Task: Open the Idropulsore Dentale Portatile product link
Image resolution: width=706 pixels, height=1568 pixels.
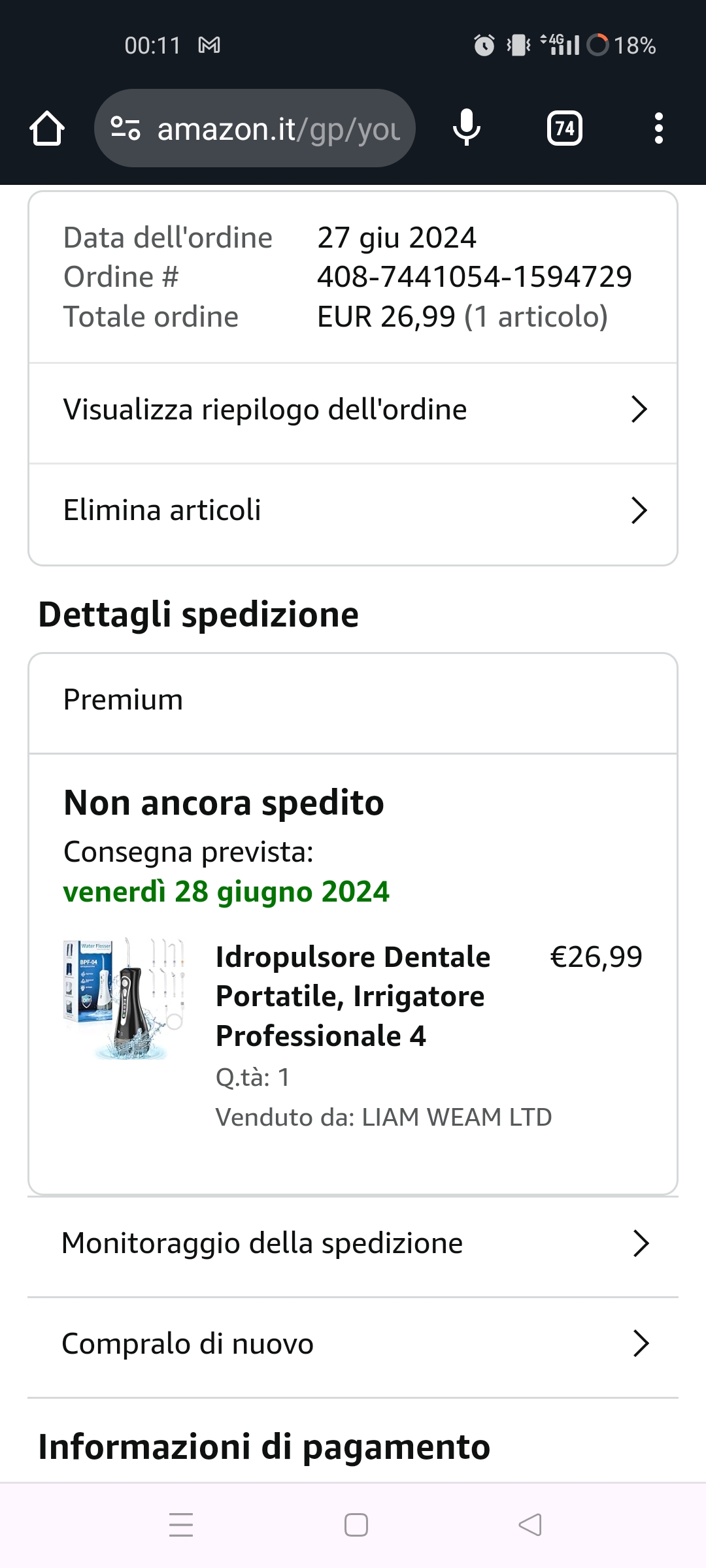Action: 353,996
